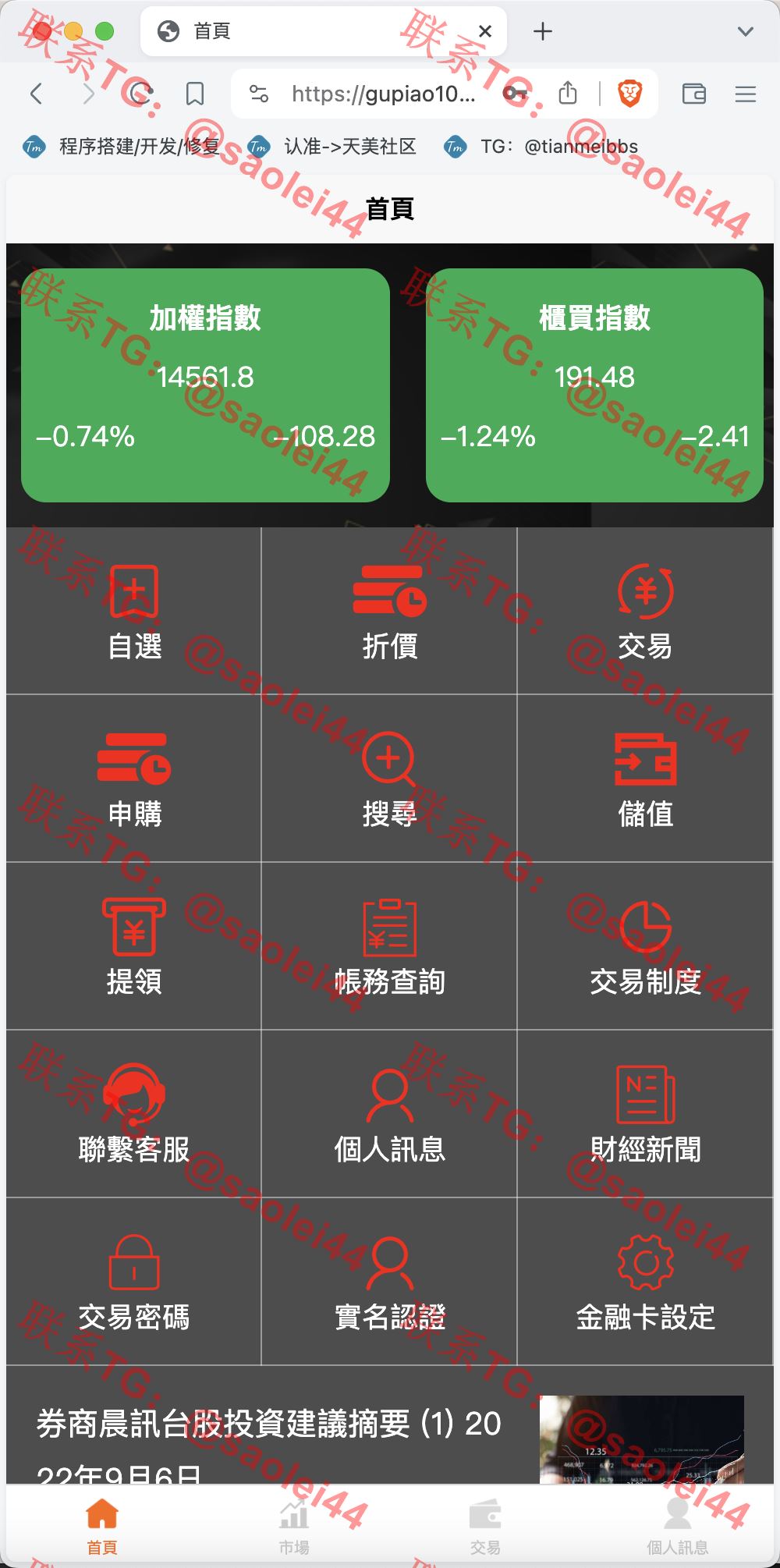The height and width of the screenshot is (1568, 780).
Task: Switch to the 個人訊息 bottom tab
Action: (677, 1527)
